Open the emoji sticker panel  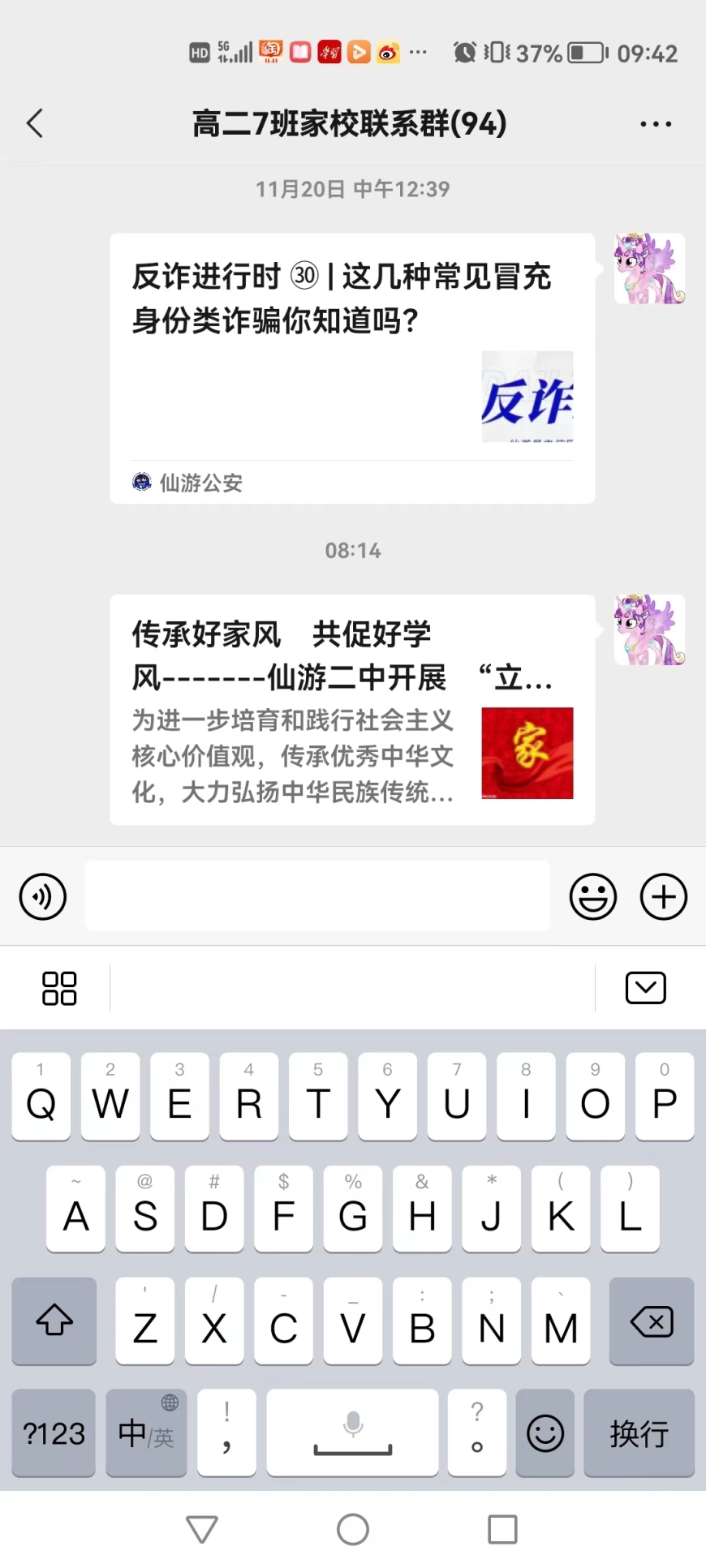pos(593,896)
